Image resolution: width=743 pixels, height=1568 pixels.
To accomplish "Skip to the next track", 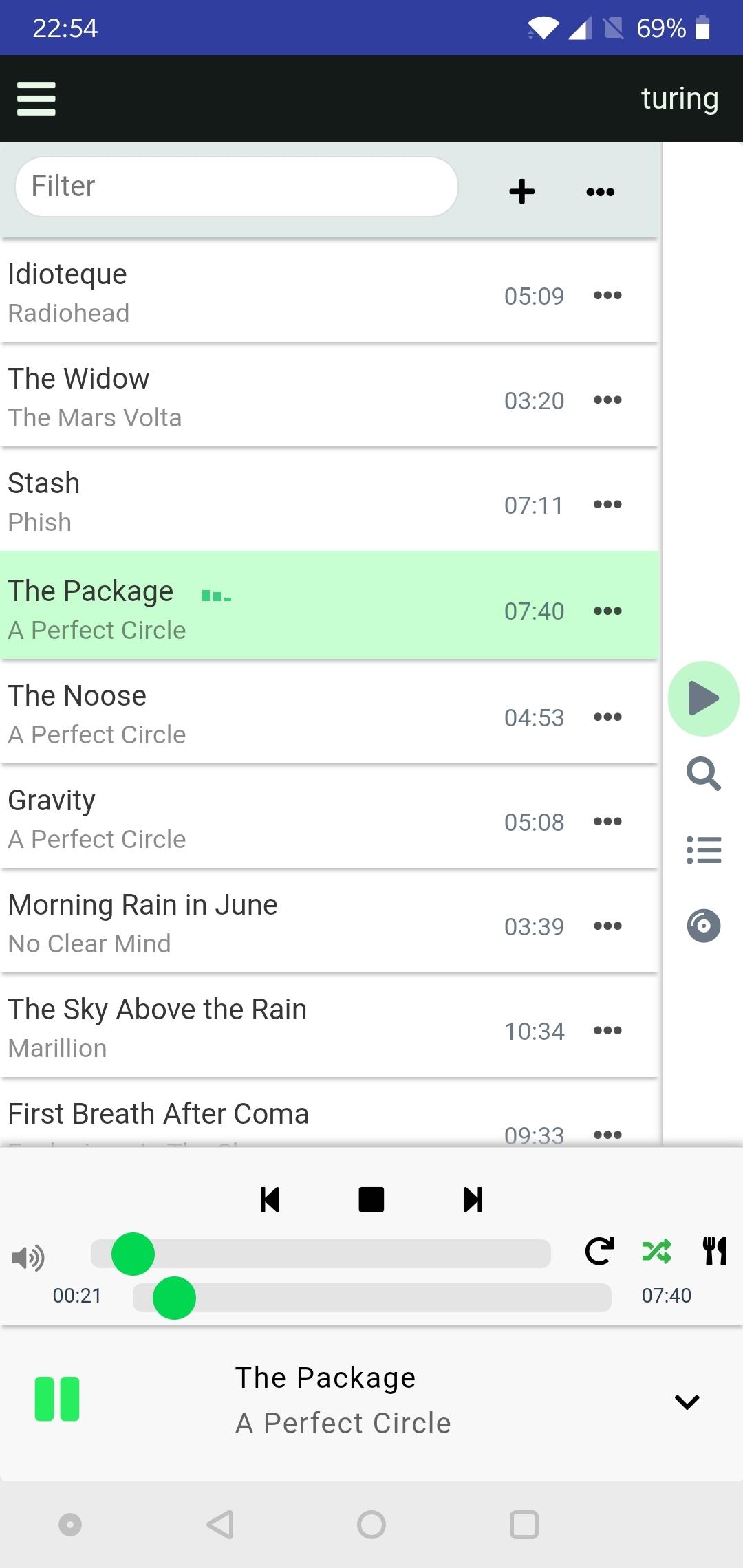I will pyautogui.click(x=473, y=1199).
